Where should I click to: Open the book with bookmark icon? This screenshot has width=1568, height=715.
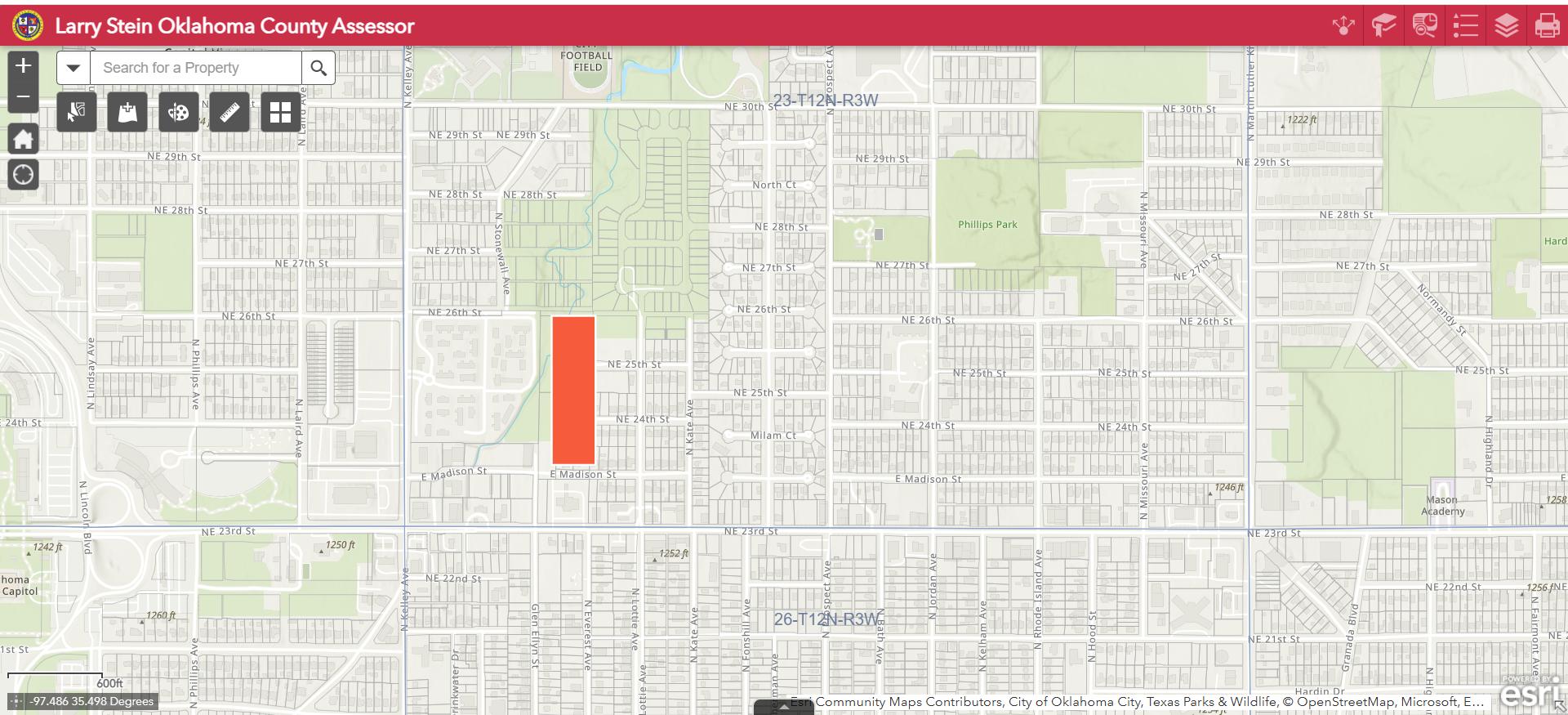[x=1383, y=25]
